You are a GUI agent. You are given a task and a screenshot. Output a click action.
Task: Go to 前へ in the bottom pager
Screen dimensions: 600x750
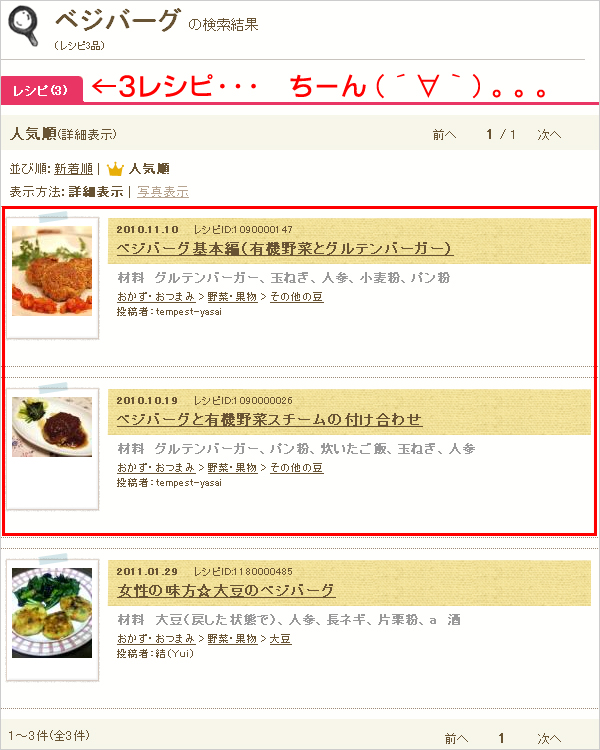pyautogui.click(x=456, y=739)
